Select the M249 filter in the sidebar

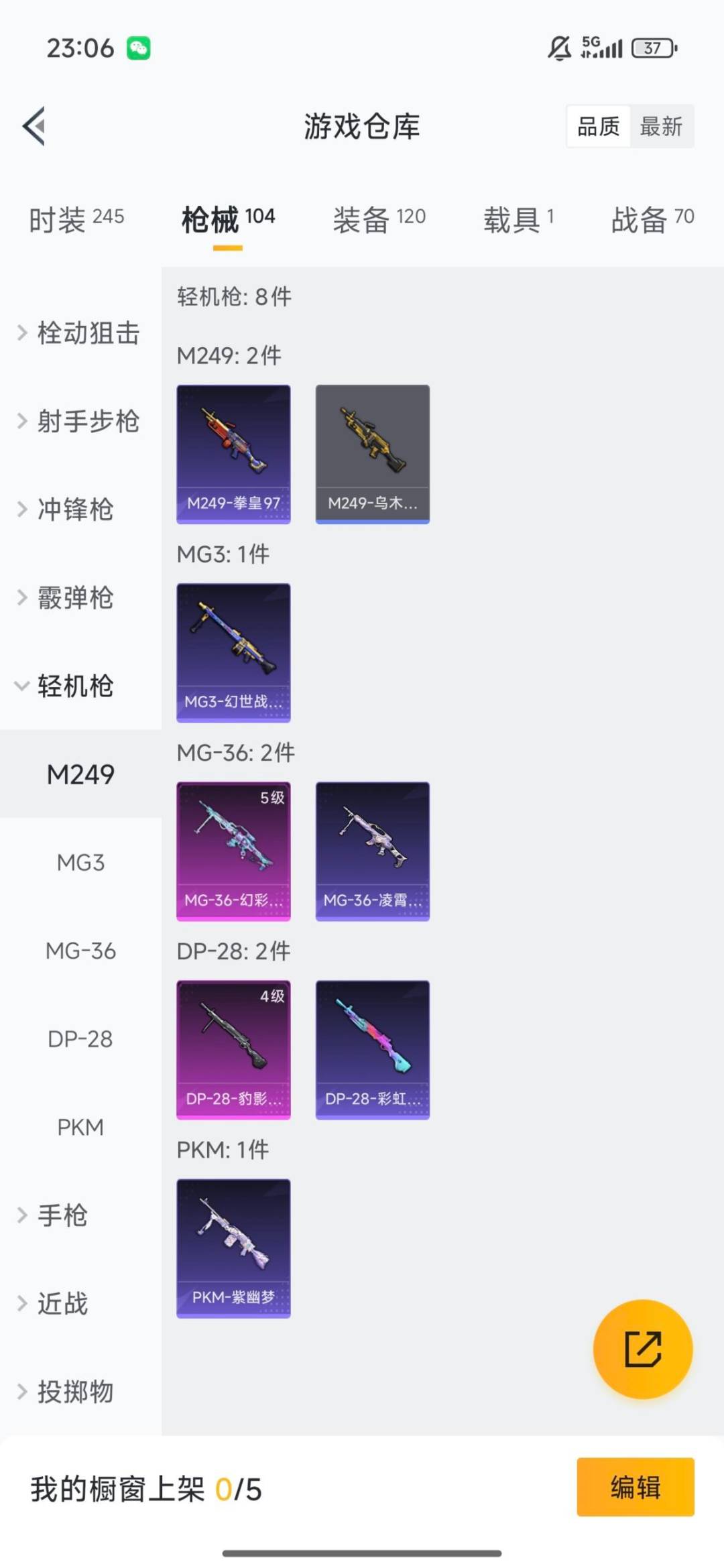click(x=80, y=774)
